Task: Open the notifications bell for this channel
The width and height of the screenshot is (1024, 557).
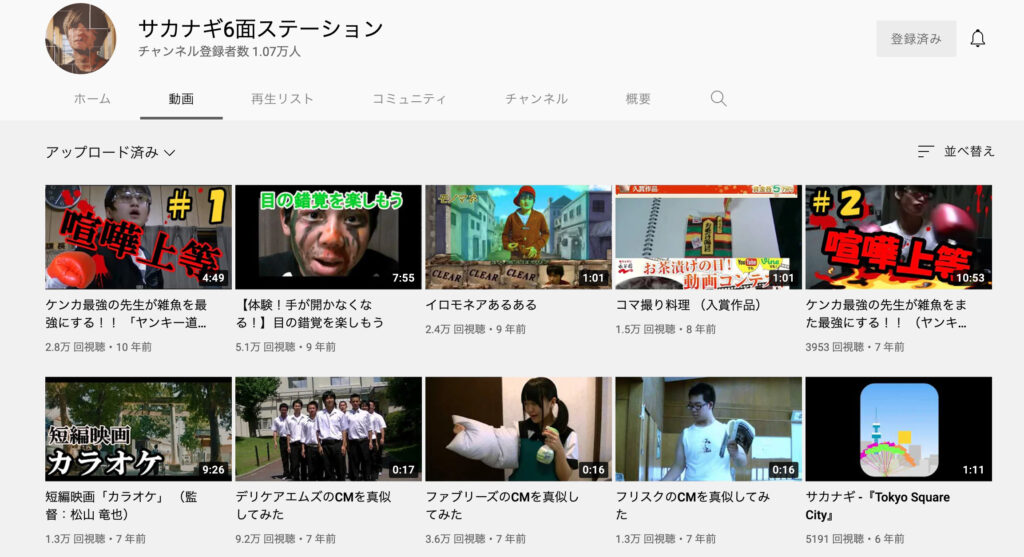Action: coord(977,39)
